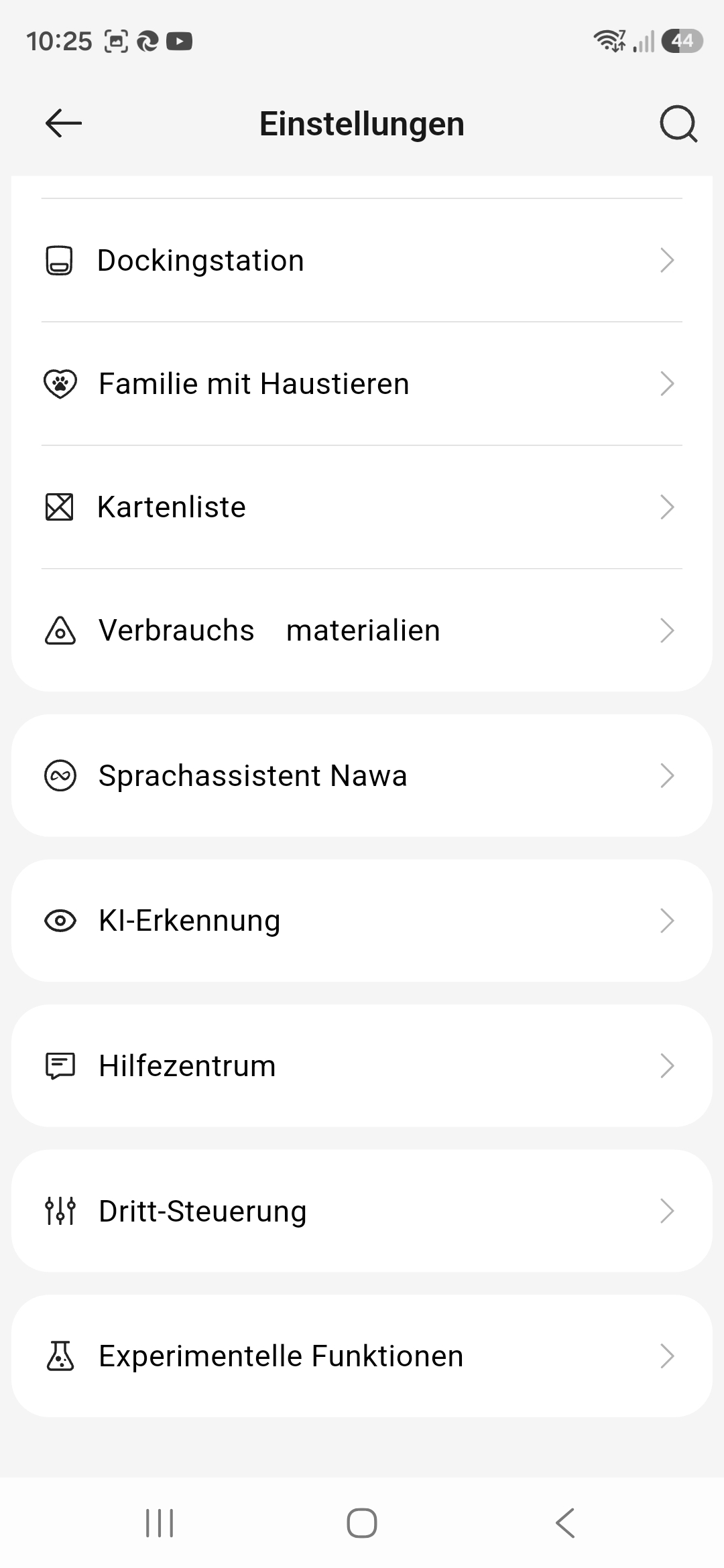
Task: Open recent apps from the navigation bar
Action: (x=160, y=1523)
